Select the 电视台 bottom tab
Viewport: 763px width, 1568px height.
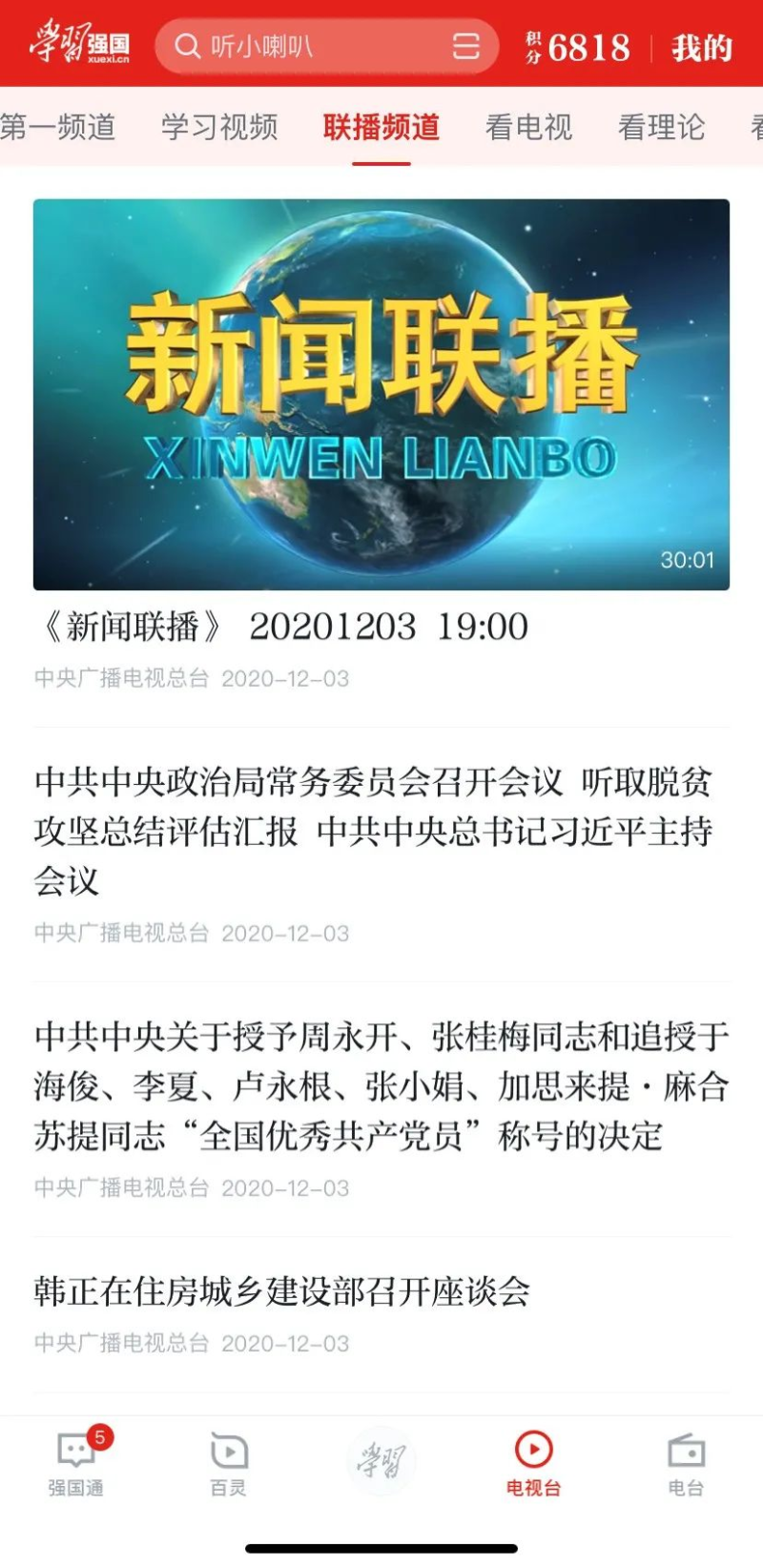[533, 1463]
